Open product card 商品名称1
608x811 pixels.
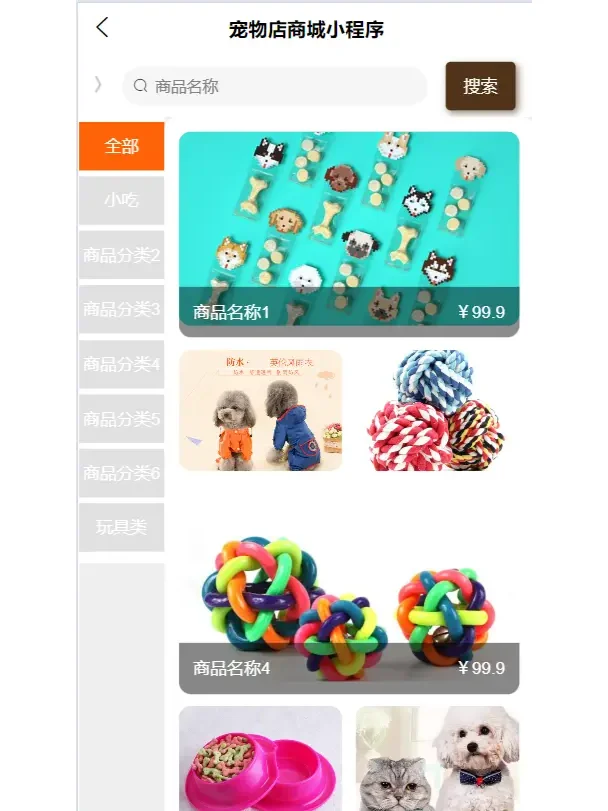348,234
